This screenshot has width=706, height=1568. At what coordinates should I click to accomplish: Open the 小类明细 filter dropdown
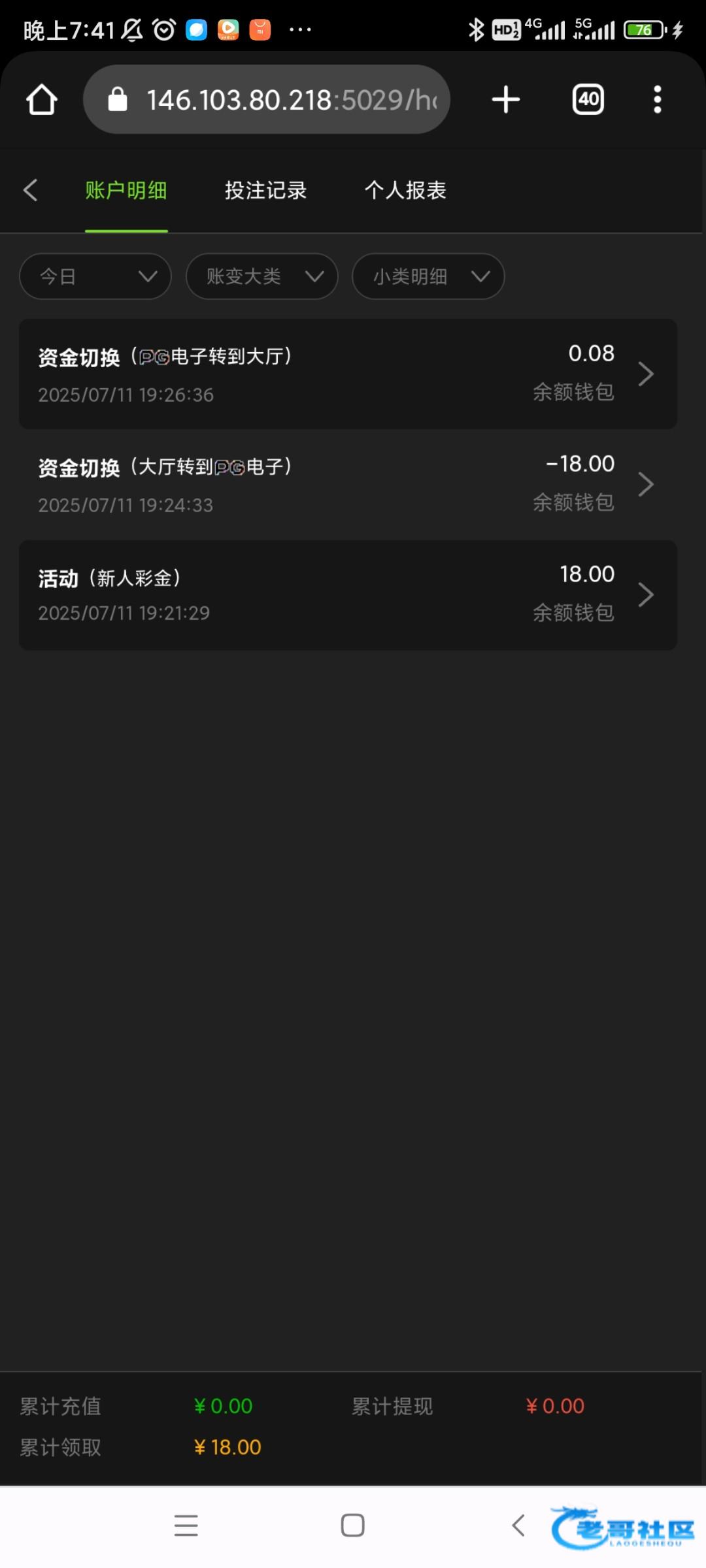(x=428, y=276)
